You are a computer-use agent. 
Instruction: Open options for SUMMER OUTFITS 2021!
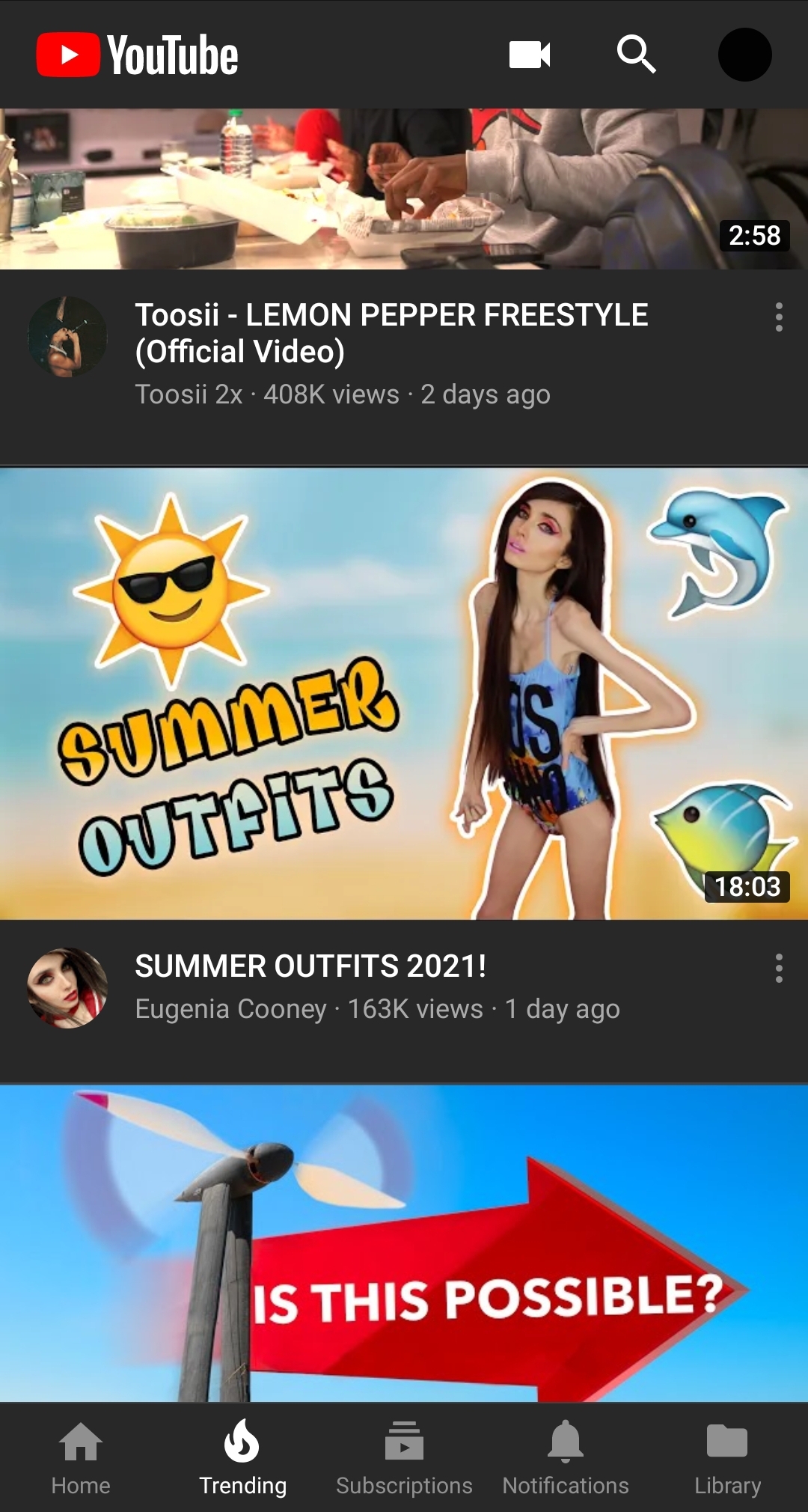click(779, 968)
